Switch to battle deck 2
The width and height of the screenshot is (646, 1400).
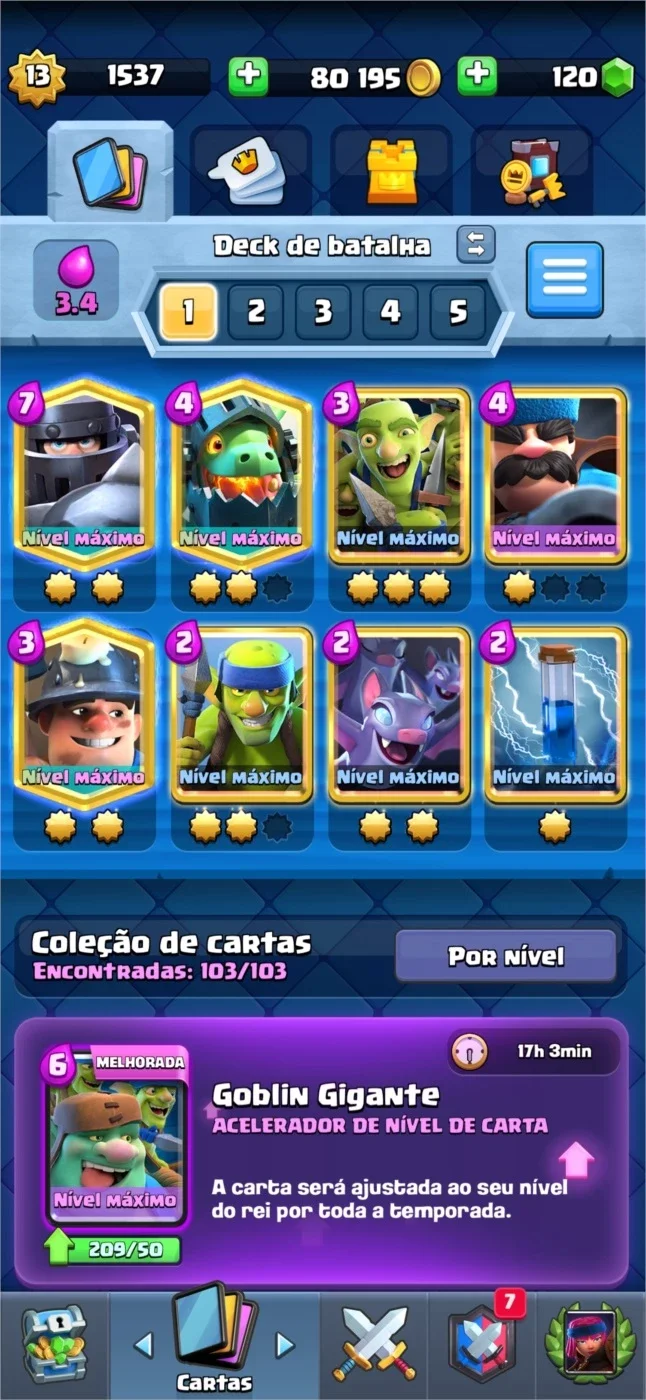(256, 312)
